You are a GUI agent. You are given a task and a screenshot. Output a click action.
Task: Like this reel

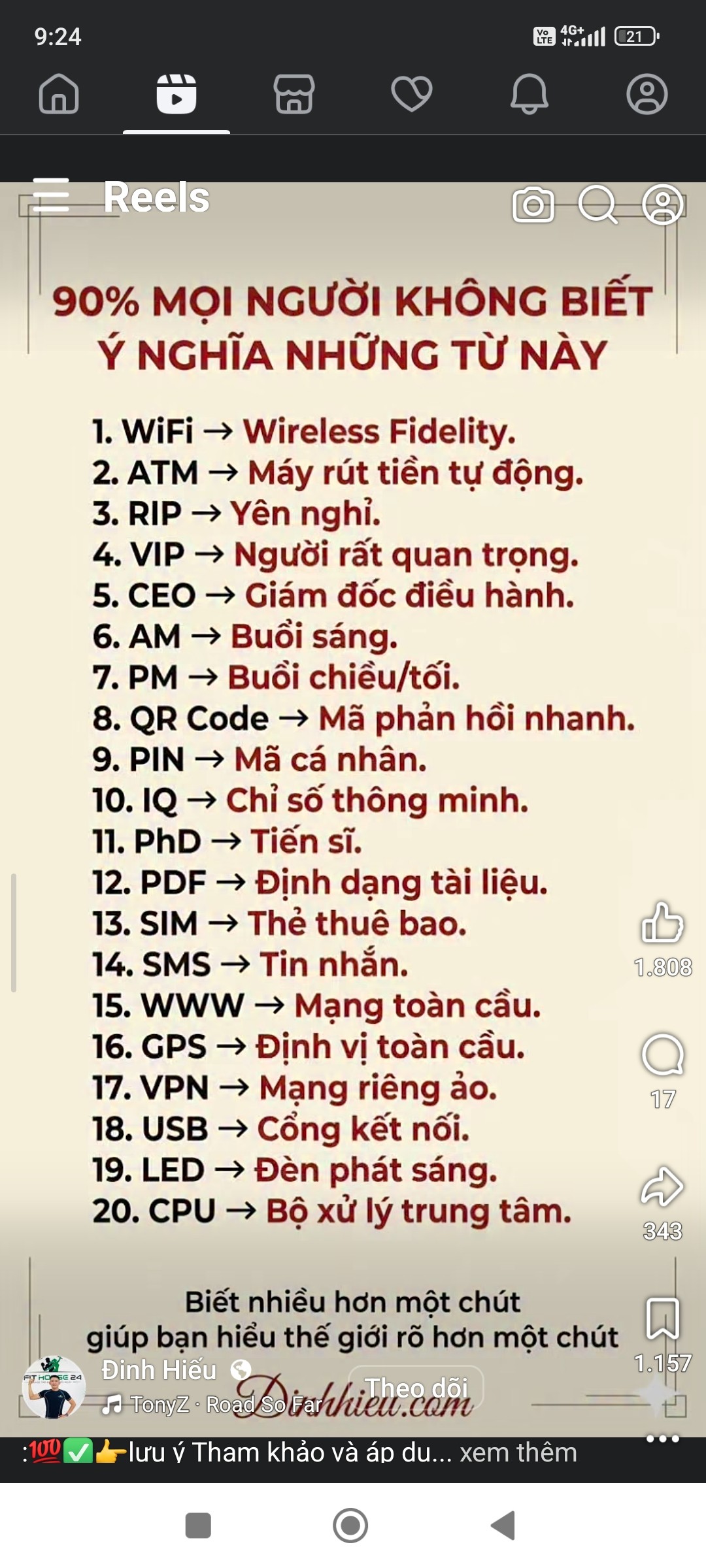tap(662, 923)
